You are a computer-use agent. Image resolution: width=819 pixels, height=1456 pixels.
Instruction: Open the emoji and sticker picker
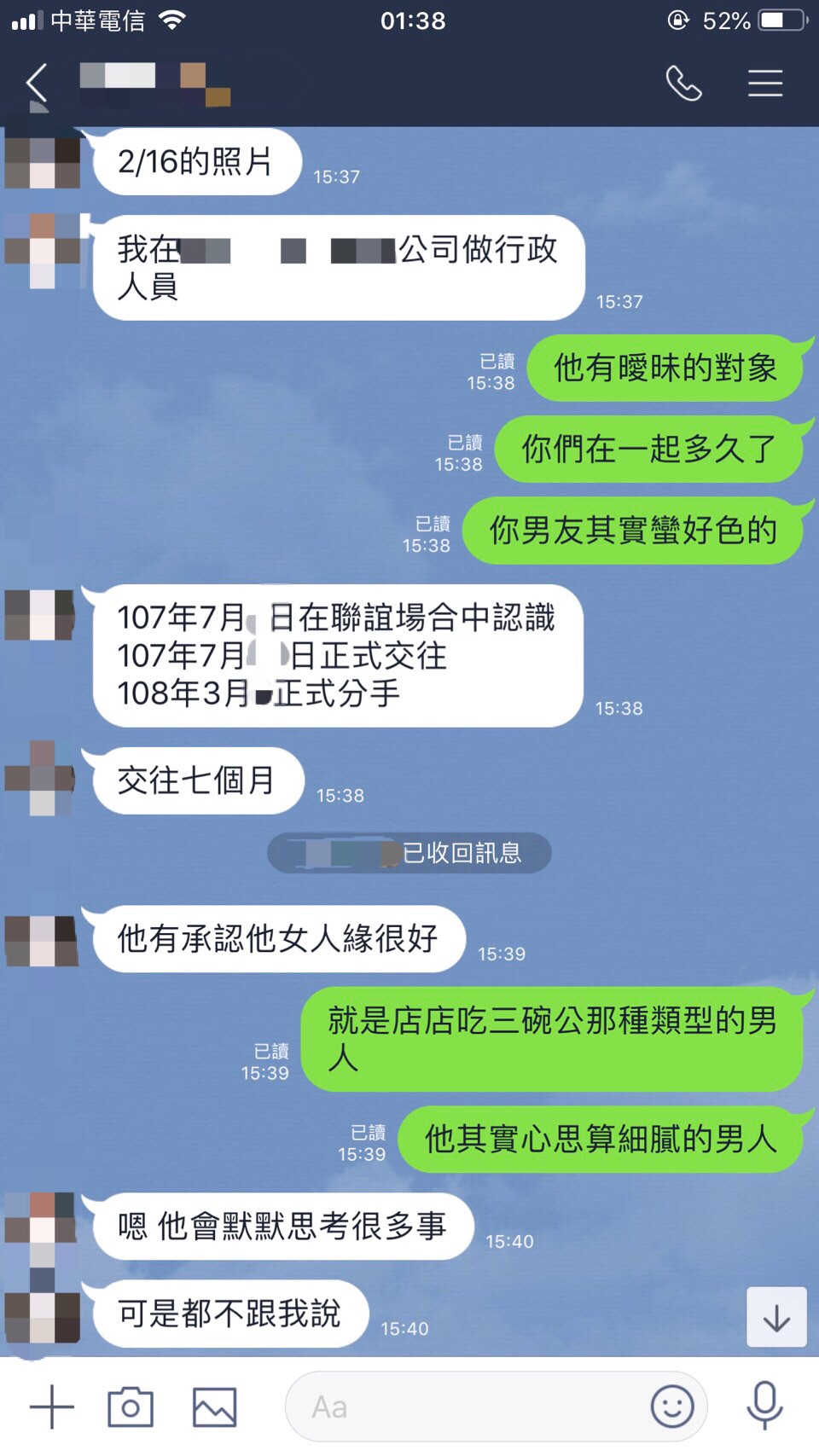click(x=671, y=1407)
